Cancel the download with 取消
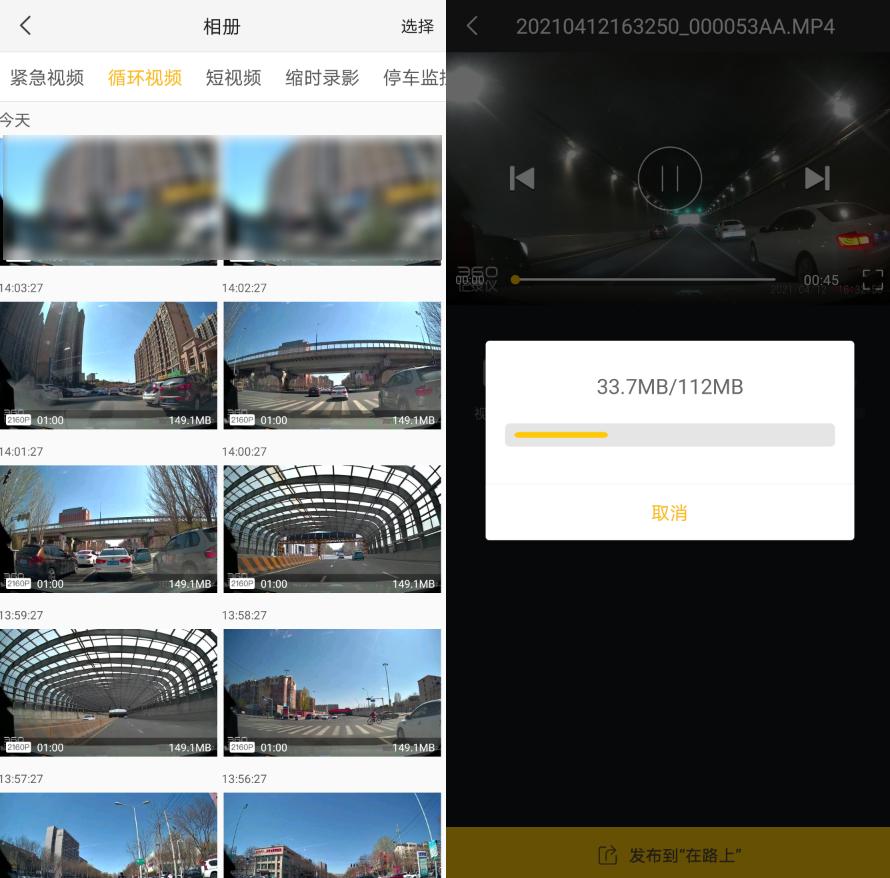 669,513
